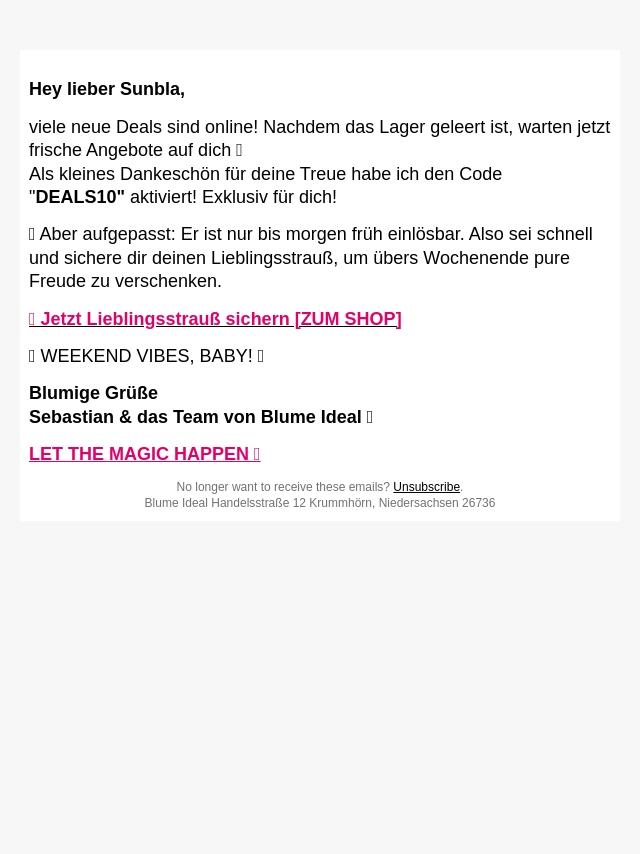Follow the LET THE MAGIC HAPPEN link
The image size is (640, 854).
(x=144, y=454)
